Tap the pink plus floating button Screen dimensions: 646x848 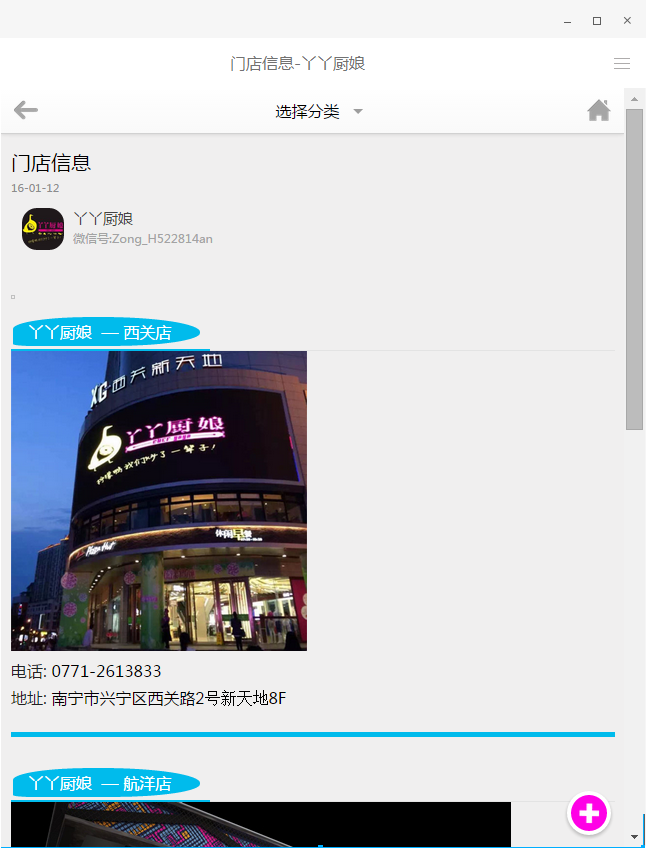(589, 813)
